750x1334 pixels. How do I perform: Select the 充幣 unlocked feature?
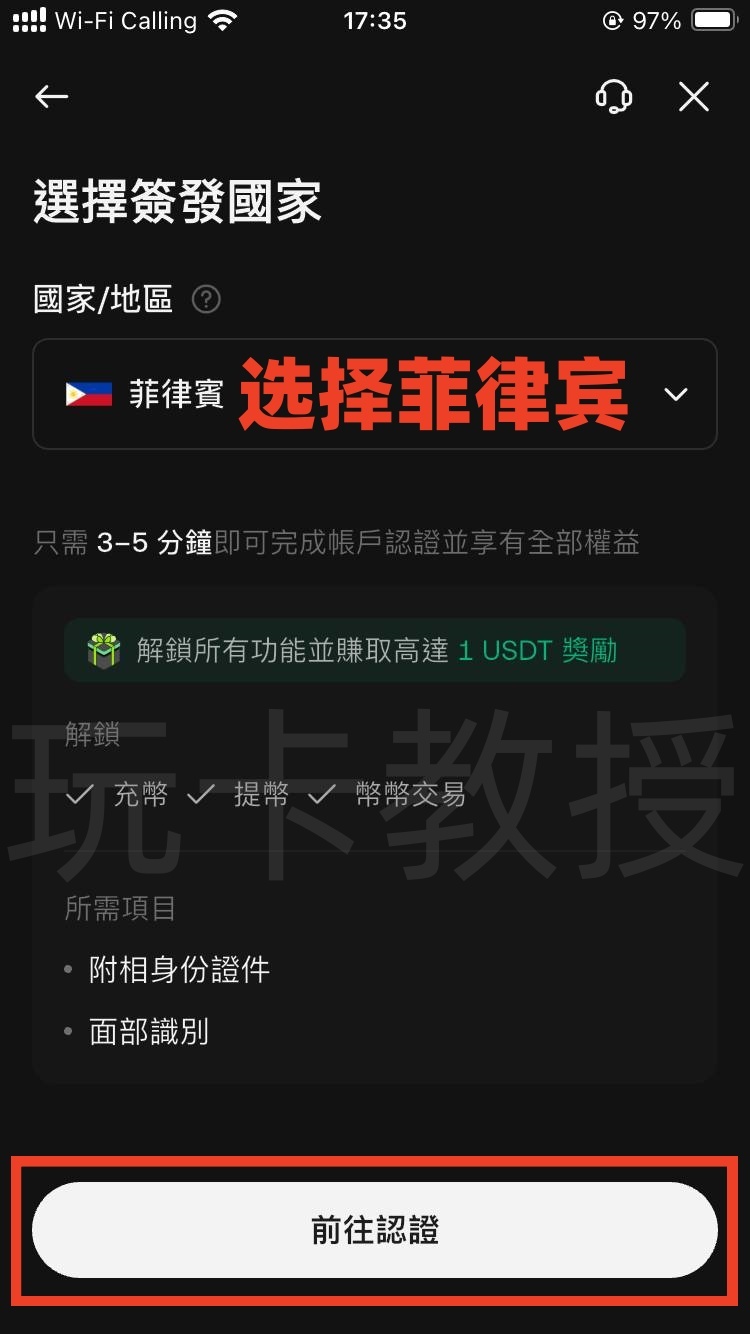[x=140, y=796]
